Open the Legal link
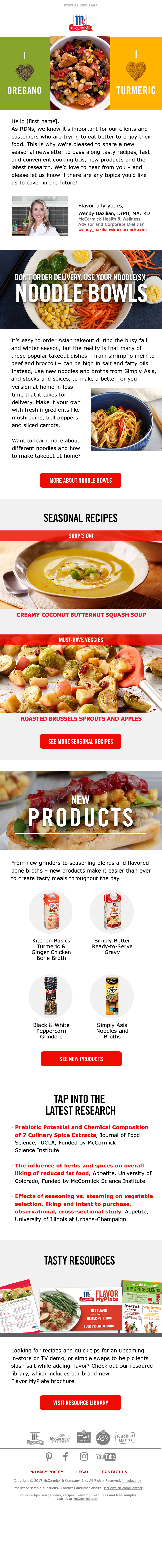The height and width of the screenshot is (1568, 162). pos(82,1472)
